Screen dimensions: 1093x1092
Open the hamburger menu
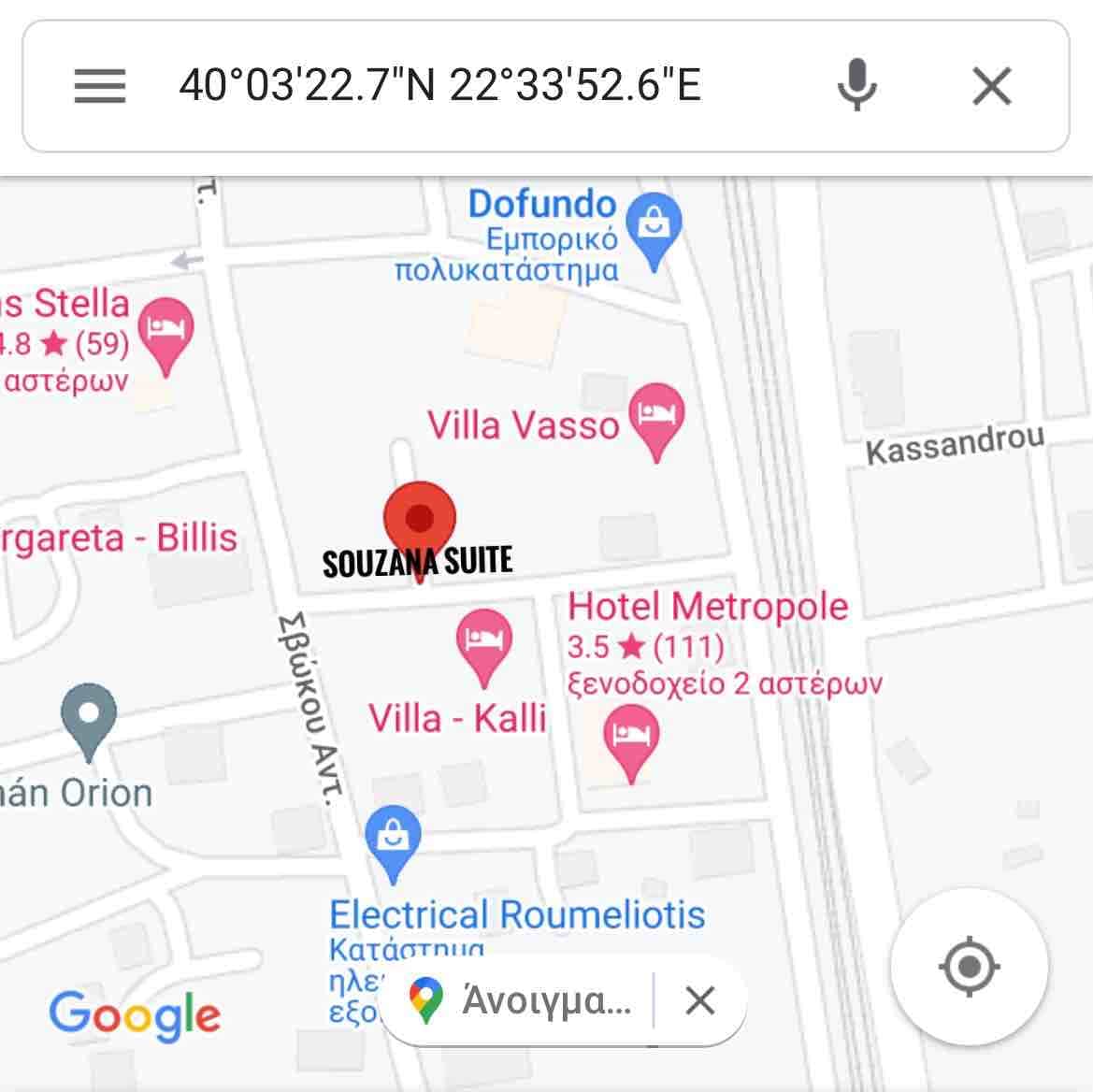(x=99, y=86)
